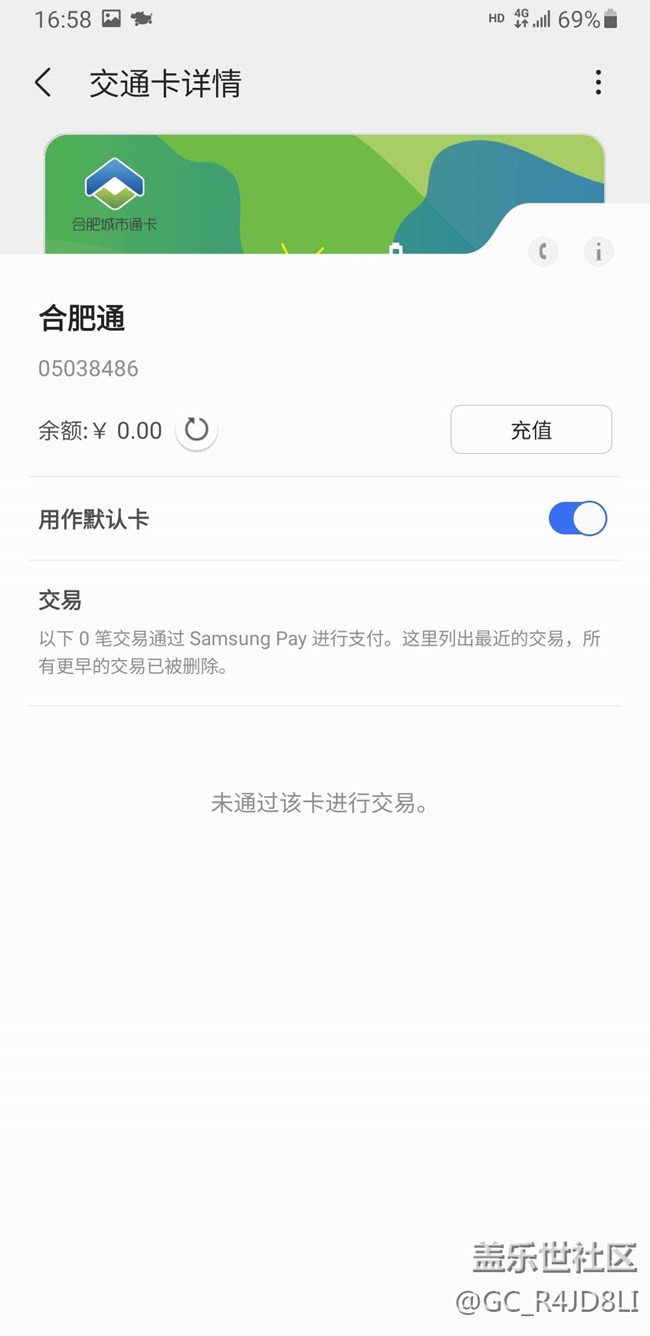The width and height of the screenshot is (650, 1336).
Task: Tap the 充值 button to top up
Action: (x=531, y=430)
